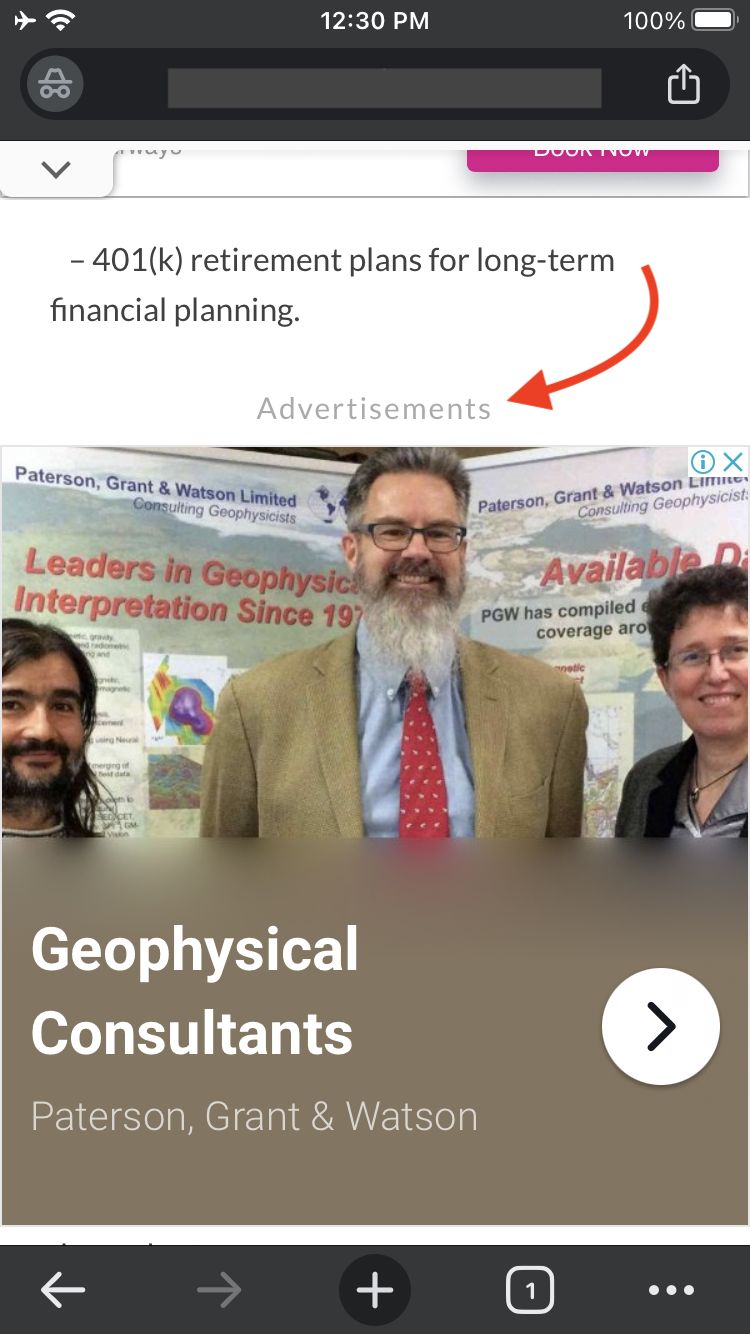Open the Paterson, Grant & Watson ad photo
Image resolution: width=750 pixels, height=1334 pixels.
[374, 642]
